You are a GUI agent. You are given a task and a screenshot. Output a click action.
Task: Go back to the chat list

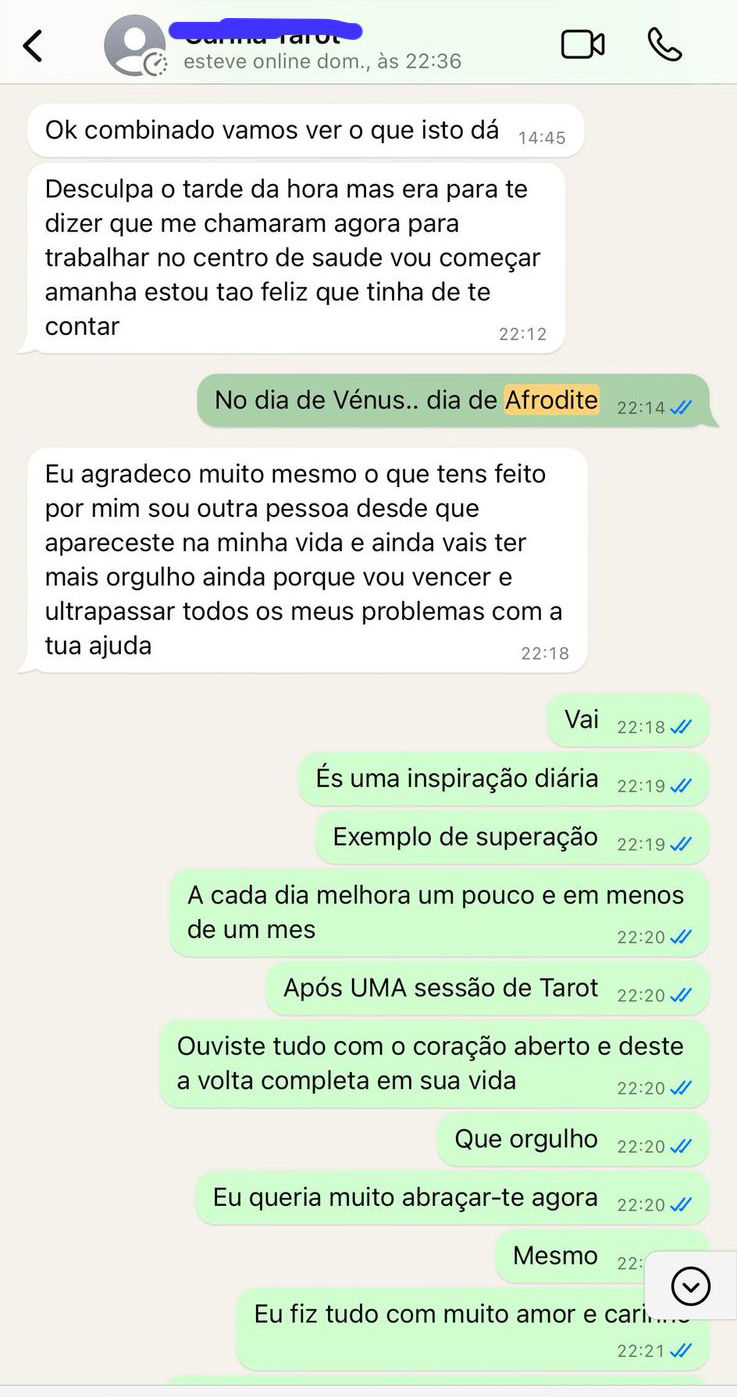click(x=33, y=45)
